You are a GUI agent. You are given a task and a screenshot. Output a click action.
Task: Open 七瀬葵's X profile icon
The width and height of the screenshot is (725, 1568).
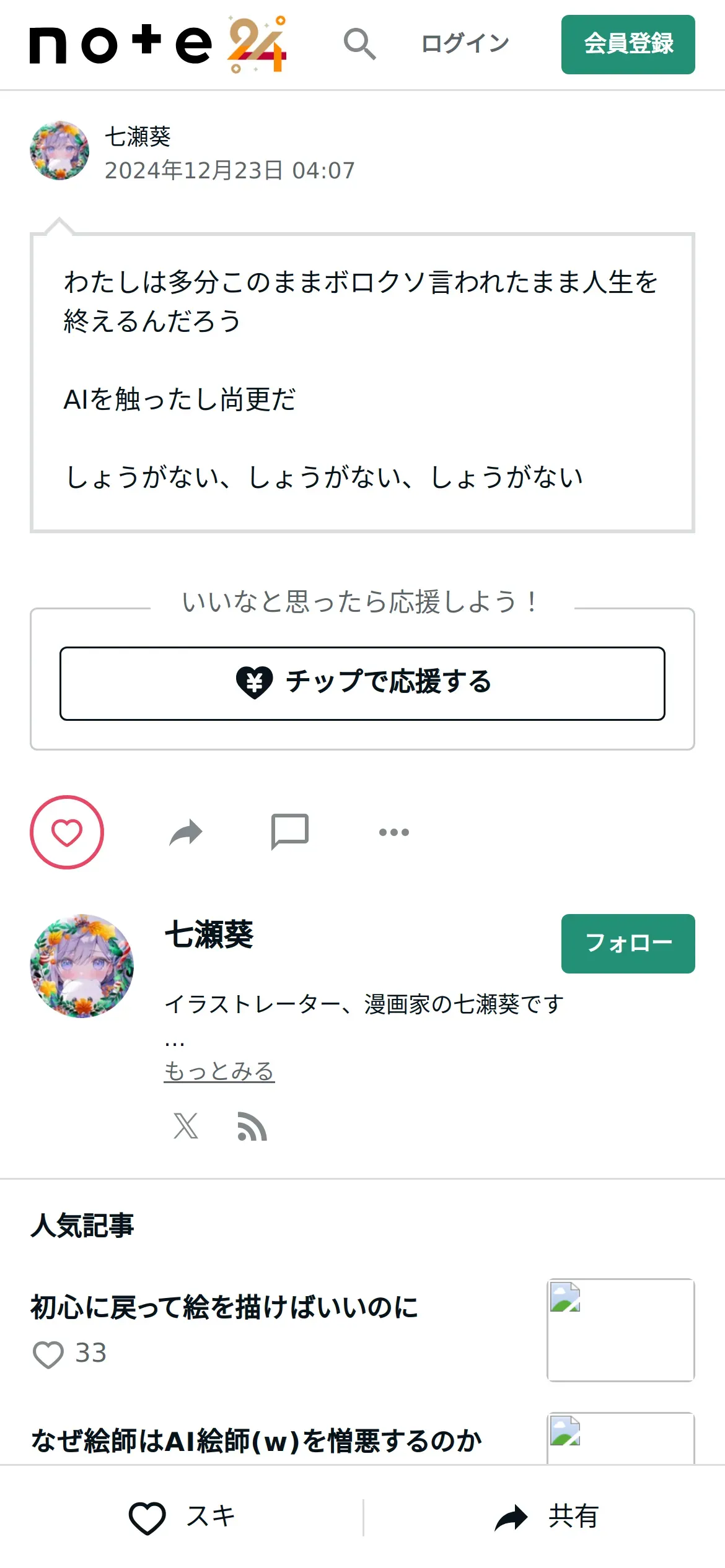[x=186, y=1126]
